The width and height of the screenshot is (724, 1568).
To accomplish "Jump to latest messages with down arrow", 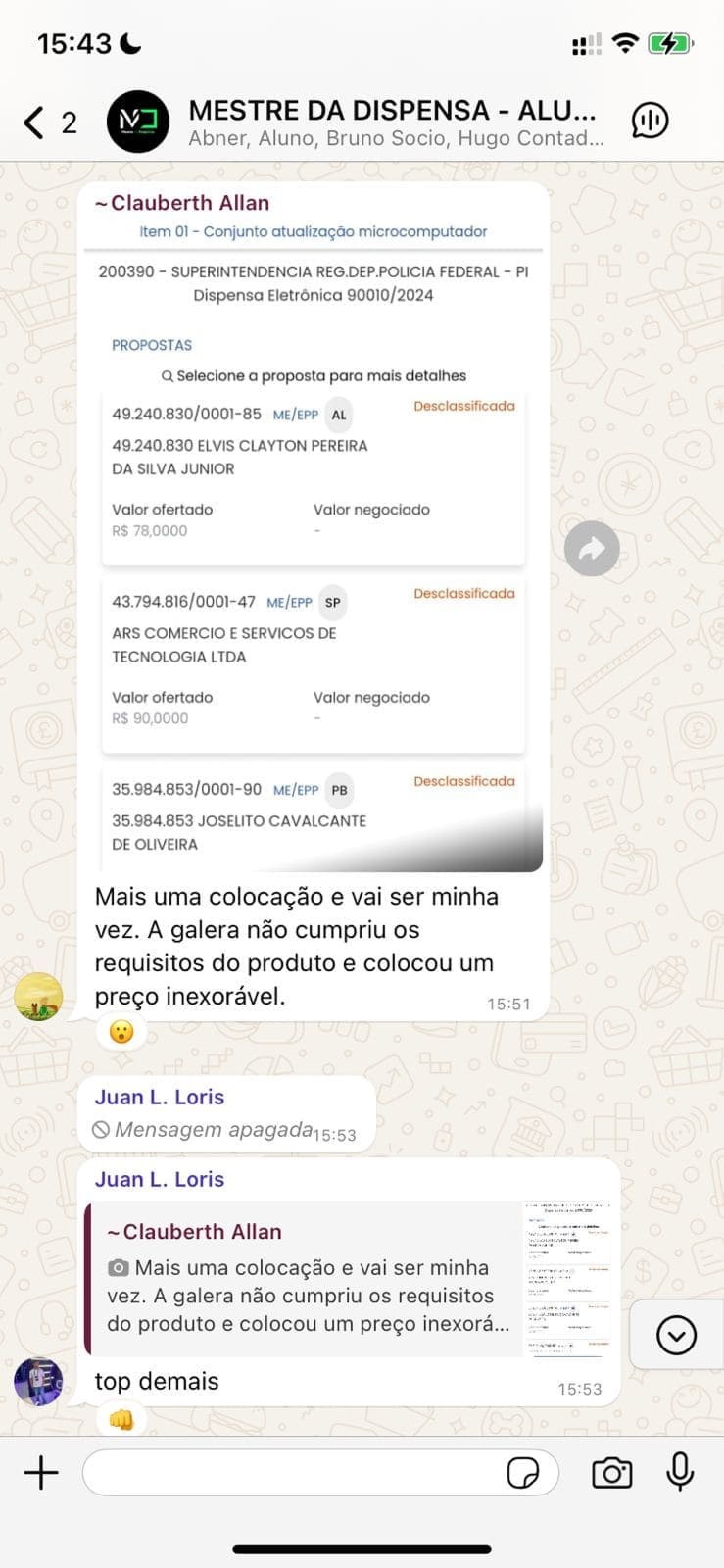I will (676, 1335).
